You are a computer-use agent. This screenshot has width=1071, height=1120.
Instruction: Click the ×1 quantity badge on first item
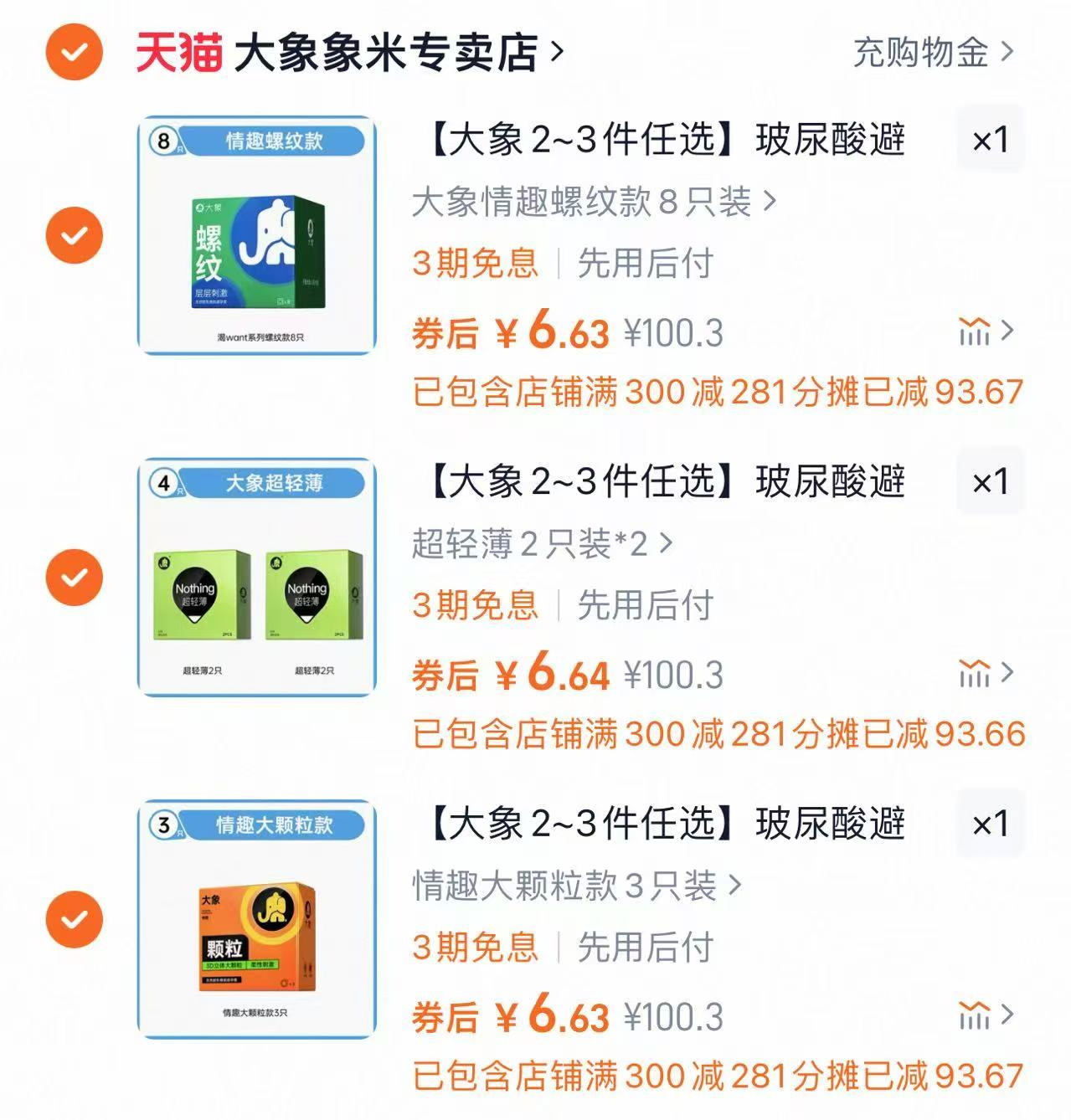pos(991,141)
